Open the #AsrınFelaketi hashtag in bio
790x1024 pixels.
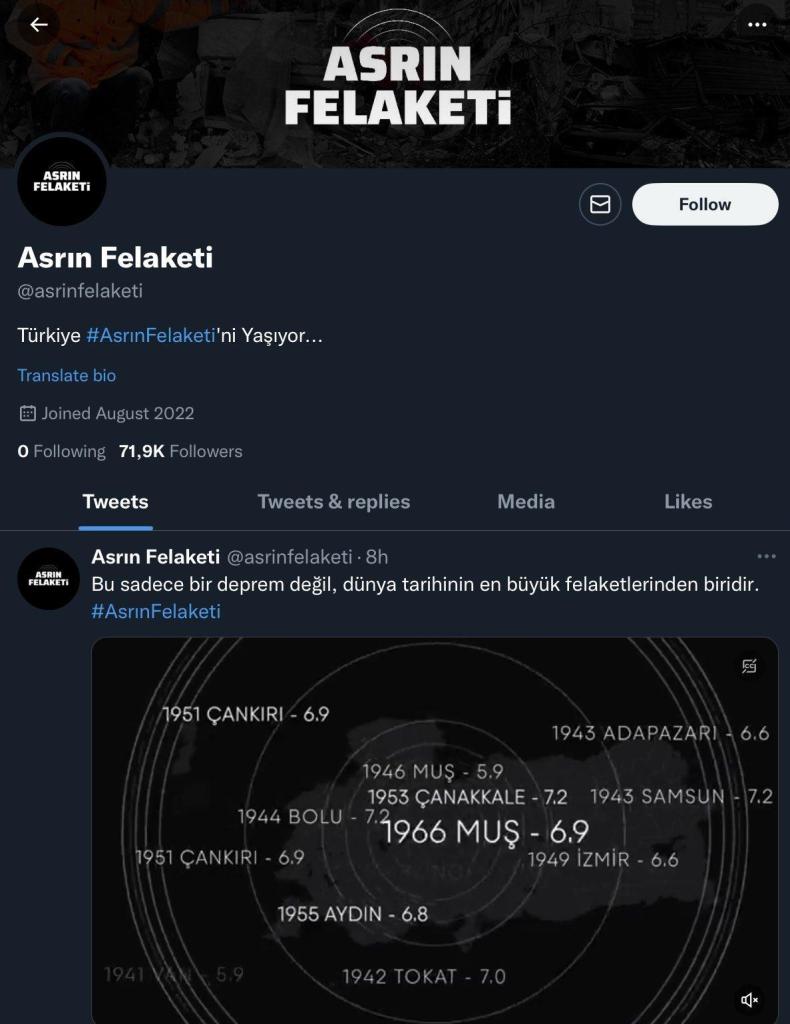pyautogui.click(x=151, y=336)
